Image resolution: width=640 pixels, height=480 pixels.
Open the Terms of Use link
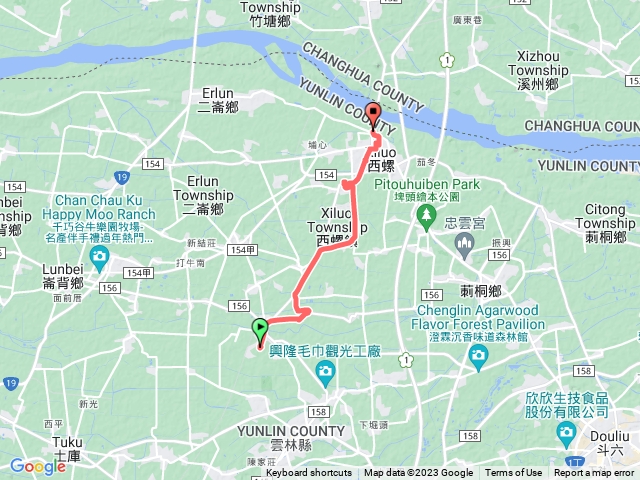point(514,473)
